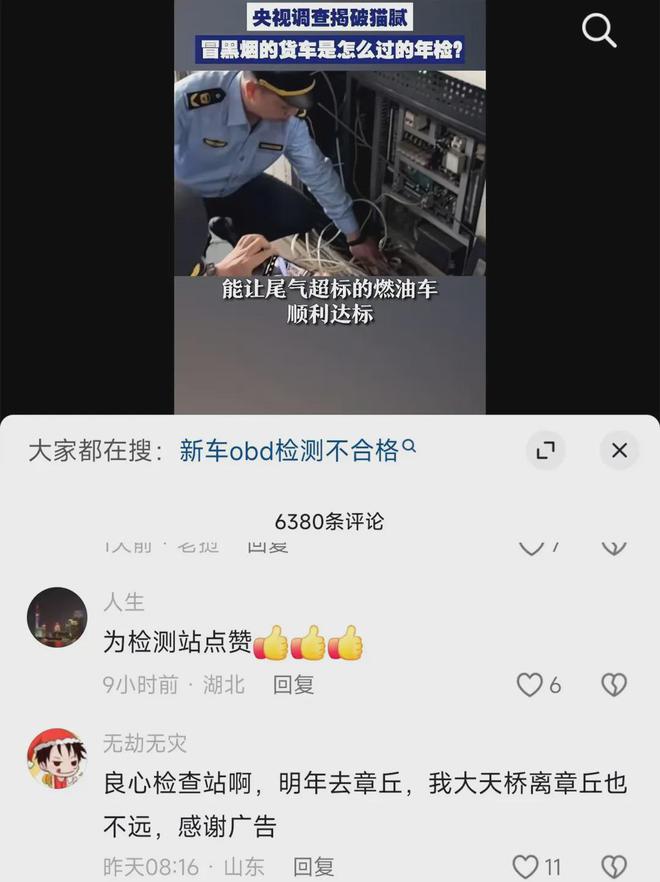This screenshot has height=882, width=660.
Task: Expand the comments panel to full screen
Action: pos(545,450)
